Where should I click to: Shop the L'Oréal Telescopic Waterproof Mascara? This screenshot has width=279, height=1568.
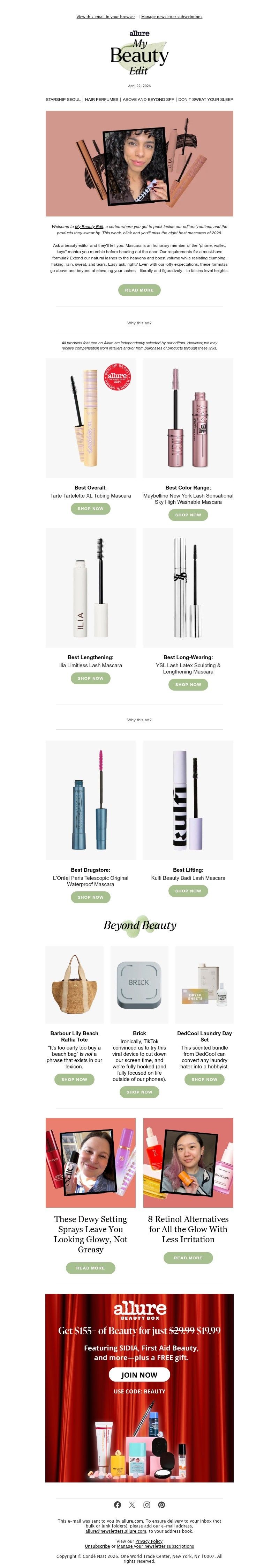[x=91, y=897]
